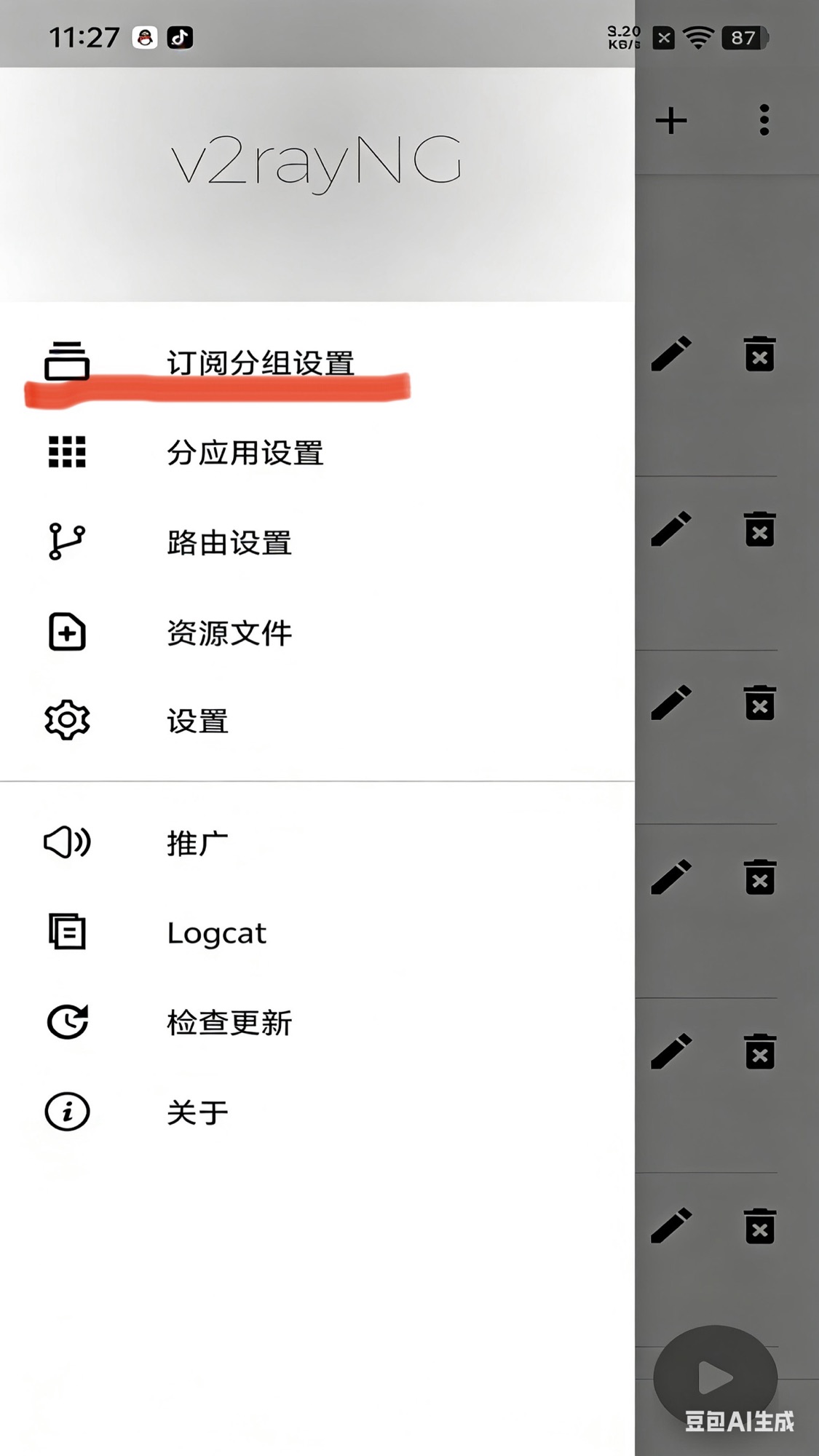The width and height of the screenshot is (819, 1456).
Task: Open the overflow three-dot menu
Action: coord(763,121)
